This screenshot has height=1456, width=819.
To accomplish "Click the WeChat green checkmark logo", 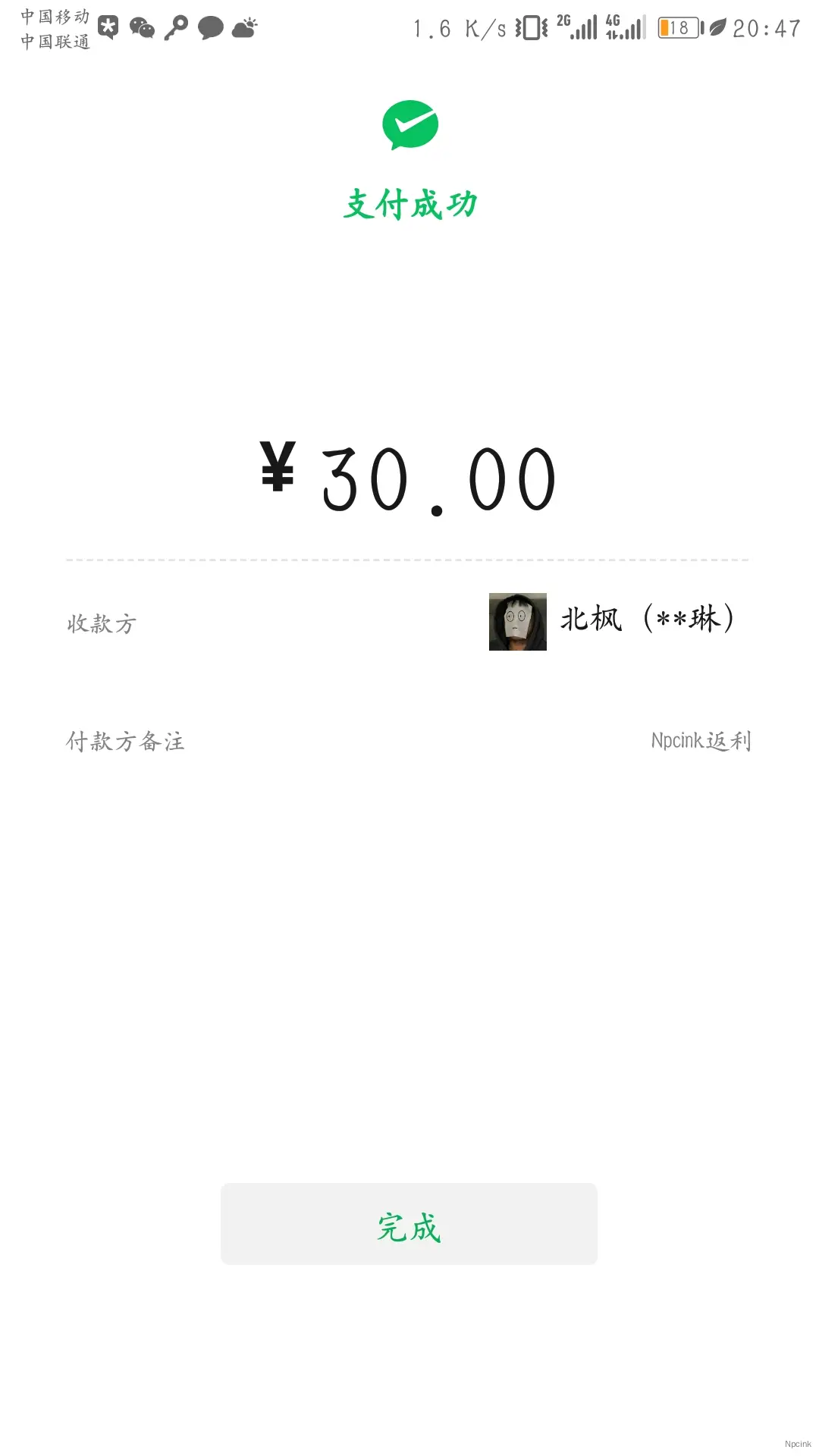I will (409, 127).
